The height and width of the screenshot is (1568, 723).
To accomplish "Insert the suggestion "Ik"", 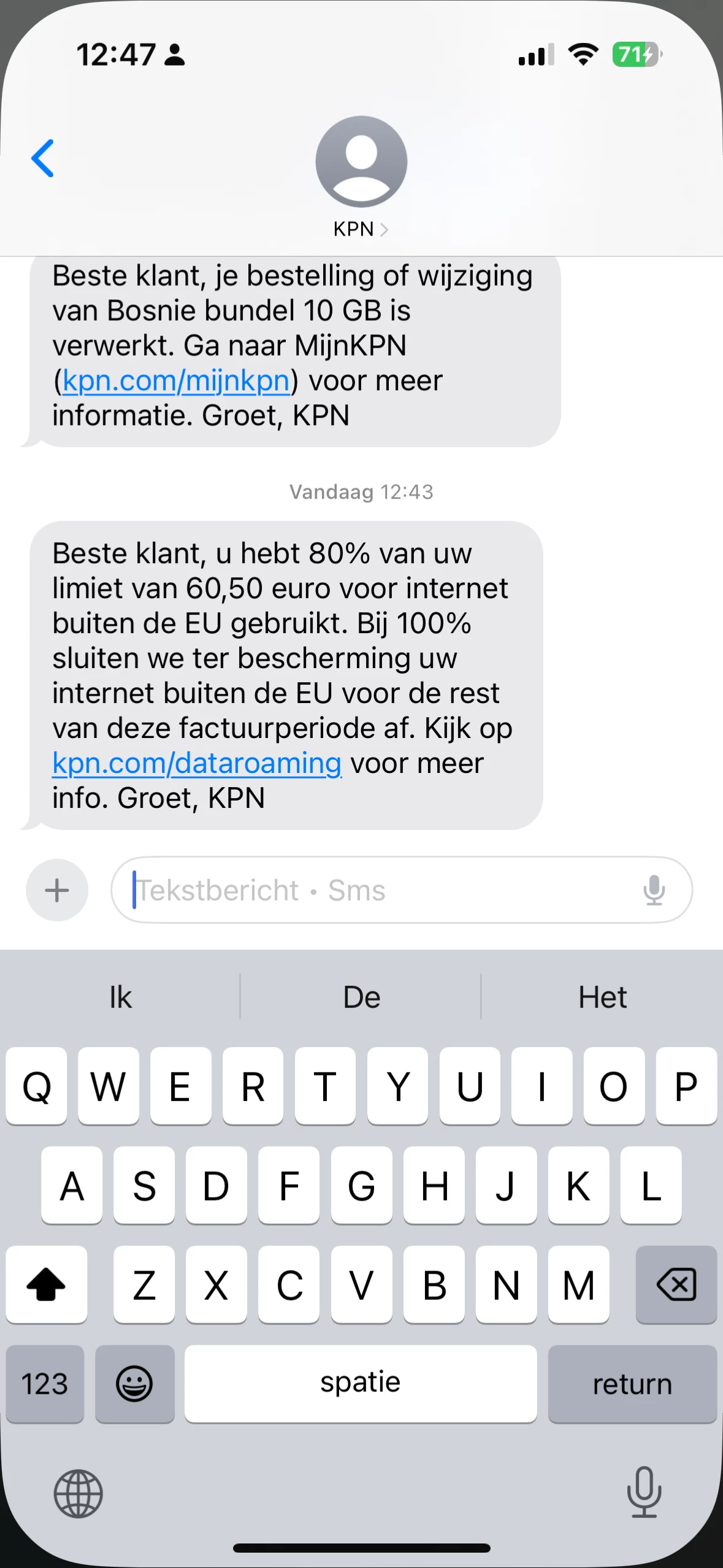I will coord(120,997).
